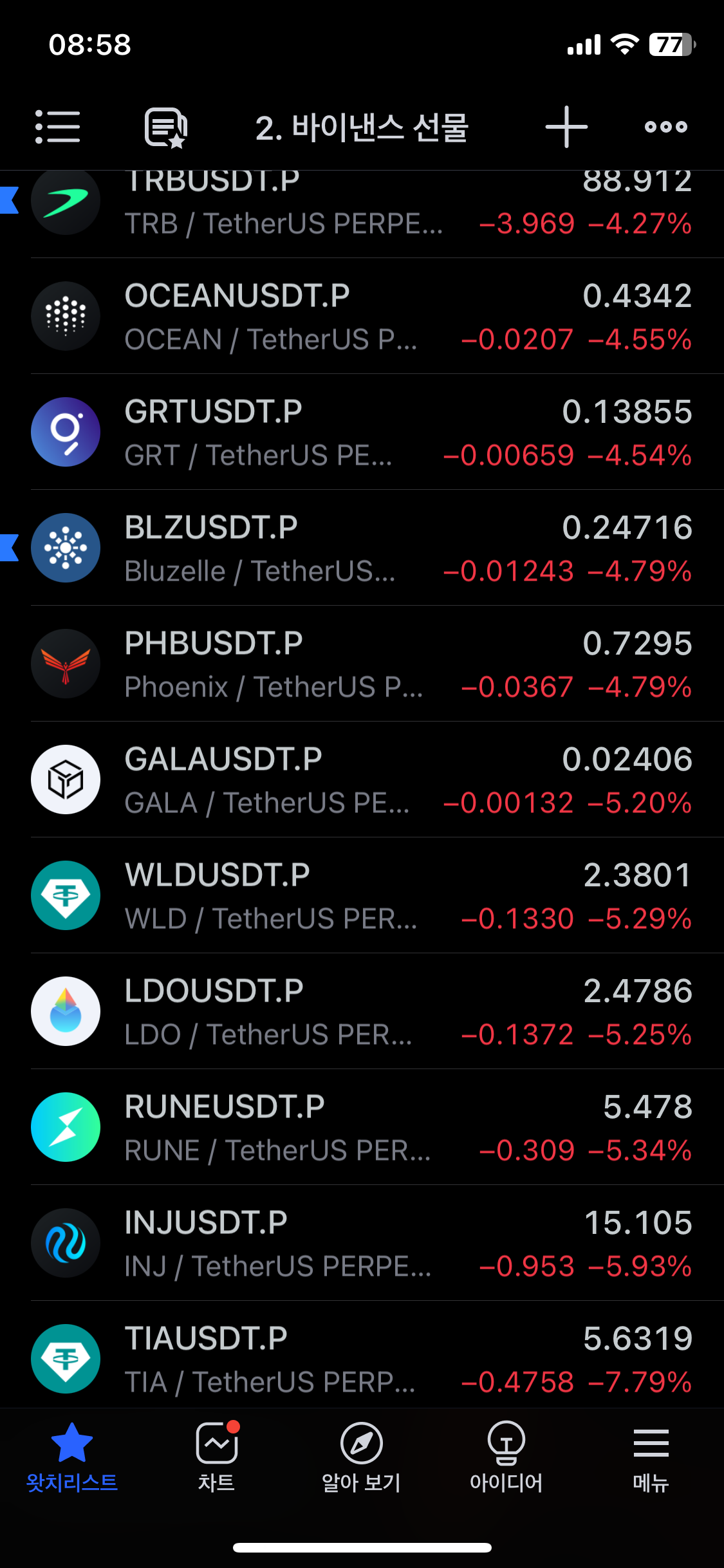The image size is (724, 1568).
Task: Select the GRTUSDT.P row
Action: pyautogui.click(x=362, y=432)
